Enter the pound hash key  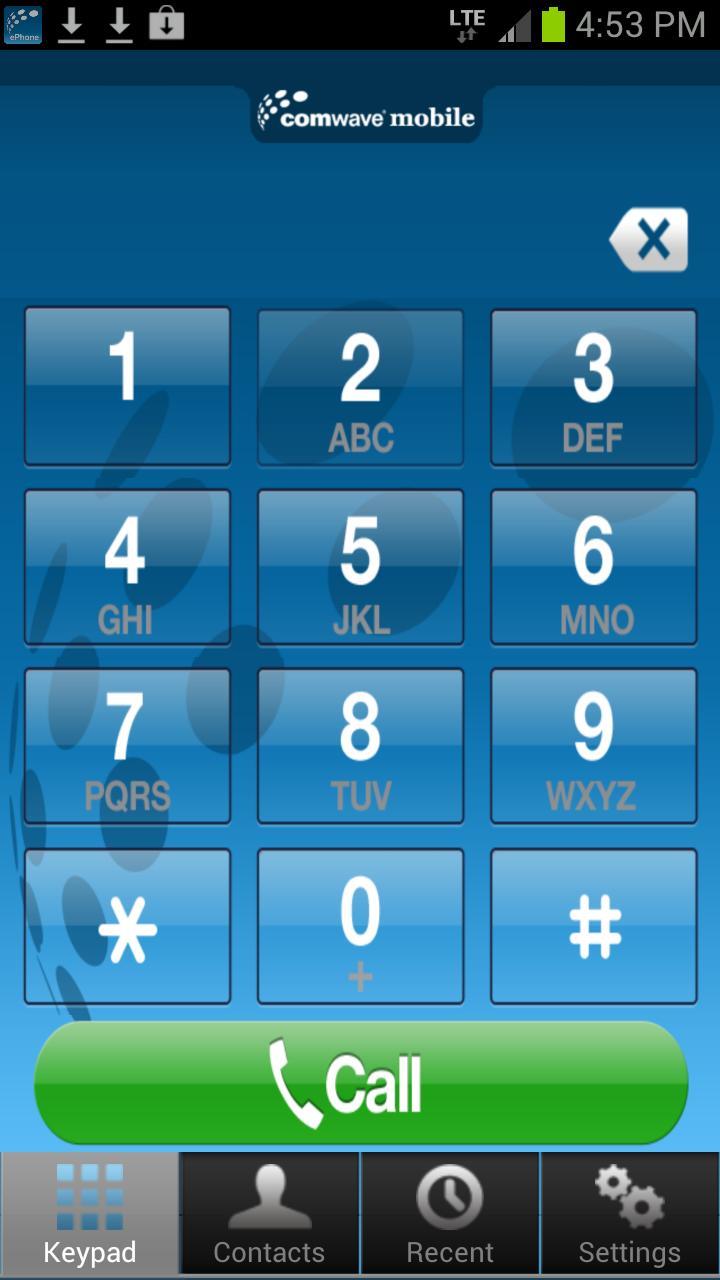point(593,926)
